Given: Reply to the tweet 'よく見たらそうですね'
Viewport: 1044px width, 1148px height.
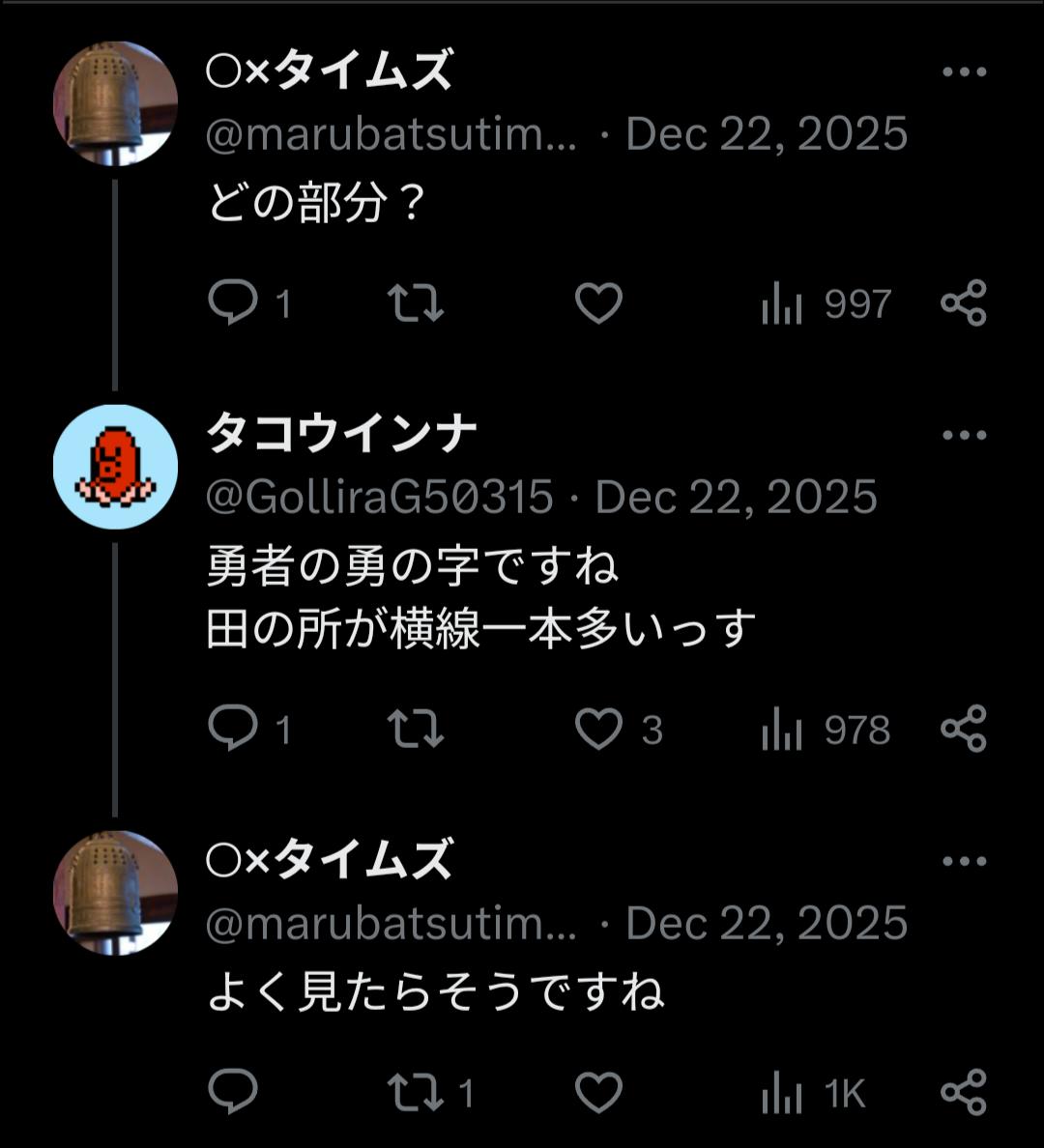Looking at the screenshot, I should point(234,1093).
